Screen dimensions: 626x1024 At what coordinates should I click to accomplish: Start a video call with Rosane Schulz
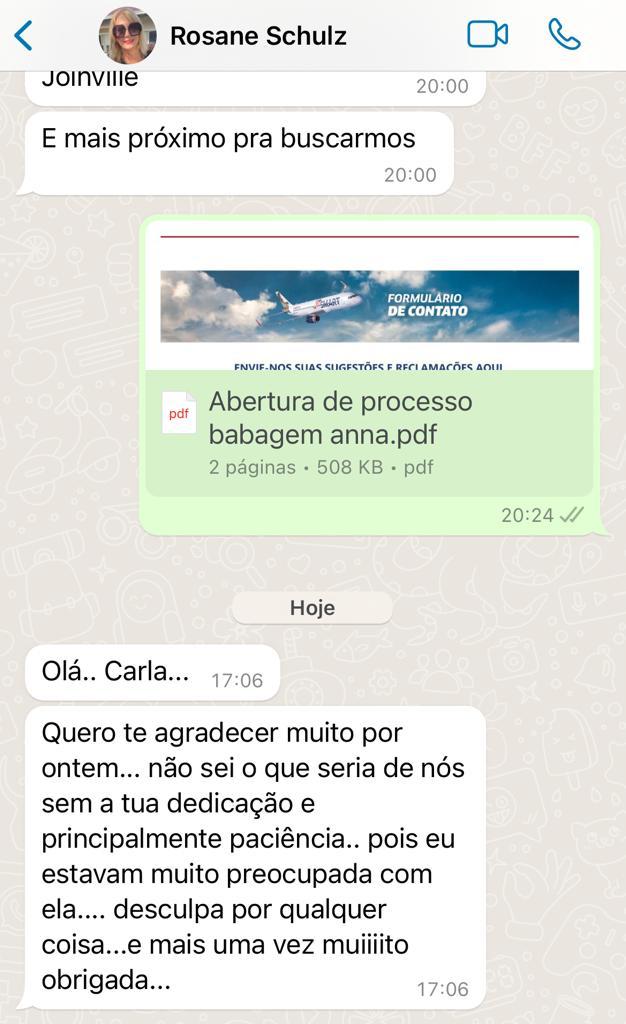click(x=487, y=35)
